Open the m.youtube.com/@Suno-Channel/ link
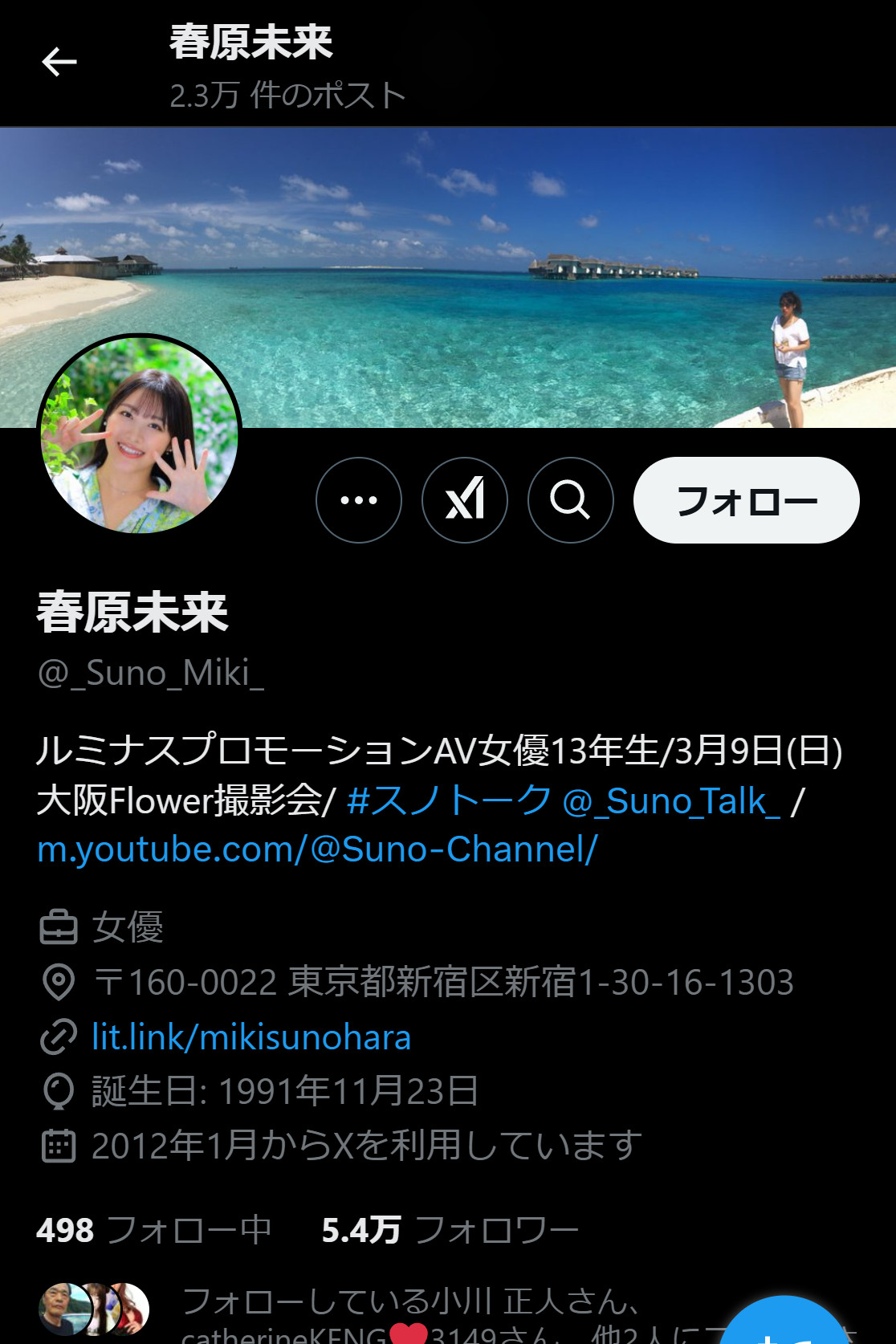The image size is (896, 1344). (x=317, y=849)
